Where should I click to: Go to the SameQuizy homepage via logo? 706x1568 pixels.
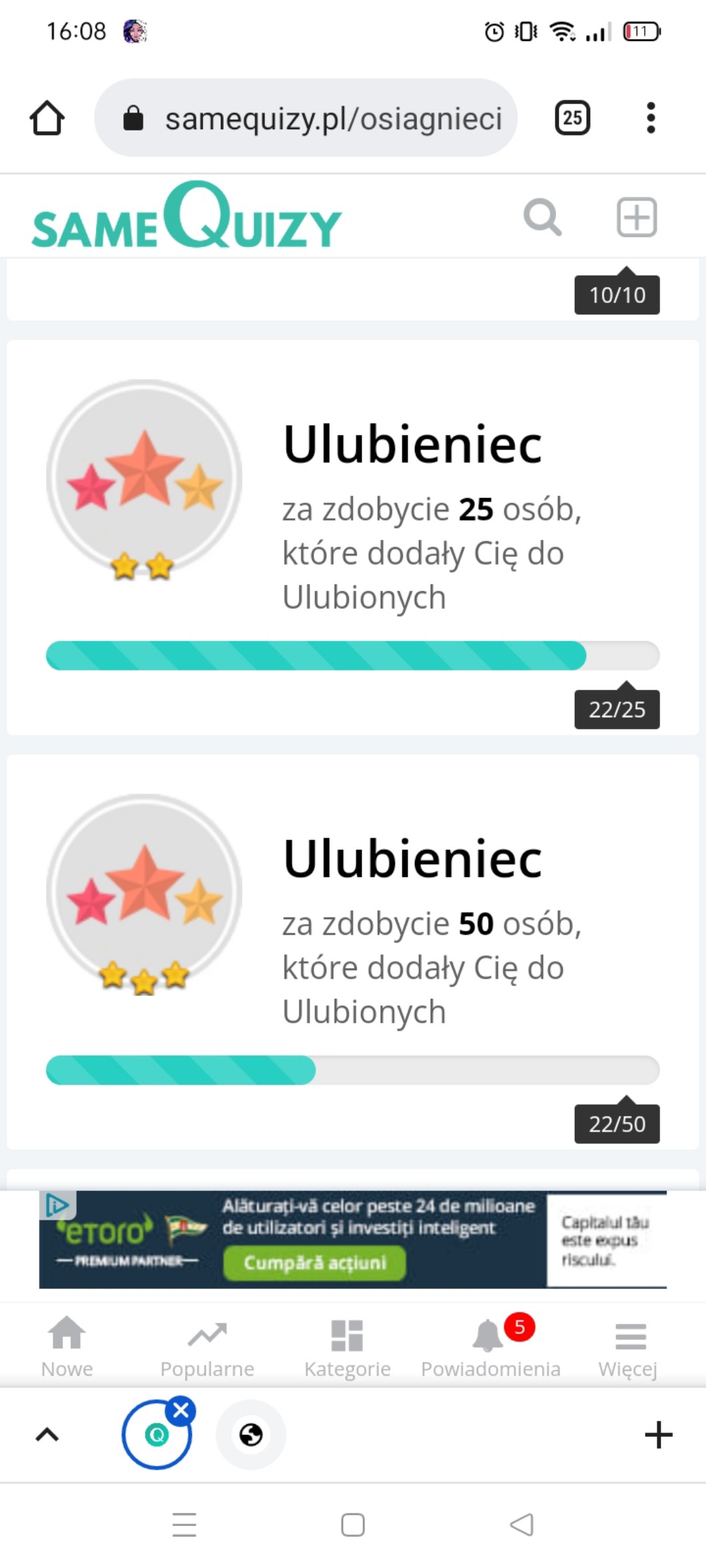click(186, 217)
